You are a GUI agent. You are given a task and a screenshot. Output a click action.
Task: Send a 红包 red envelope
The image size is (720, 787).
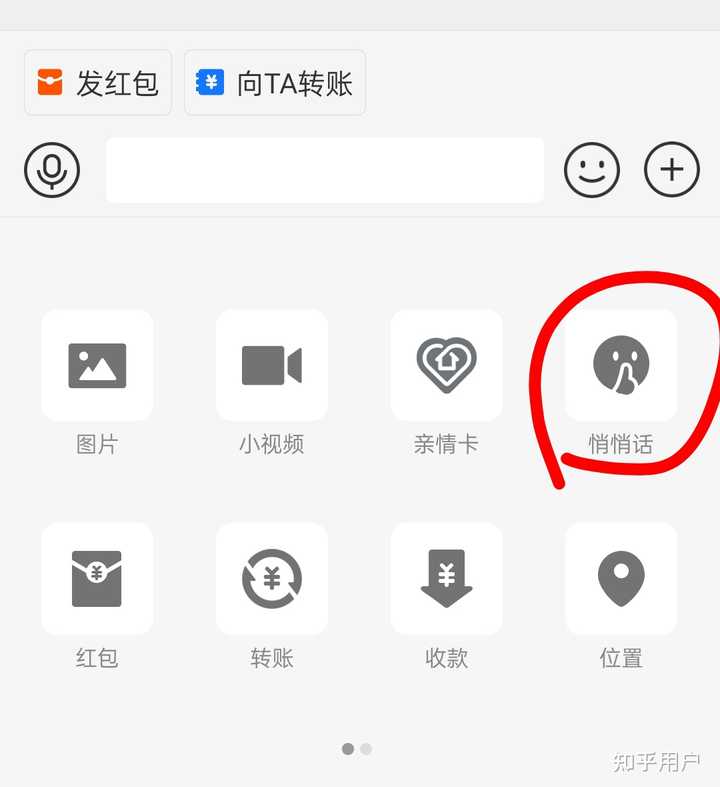click(x=97, y=578)
